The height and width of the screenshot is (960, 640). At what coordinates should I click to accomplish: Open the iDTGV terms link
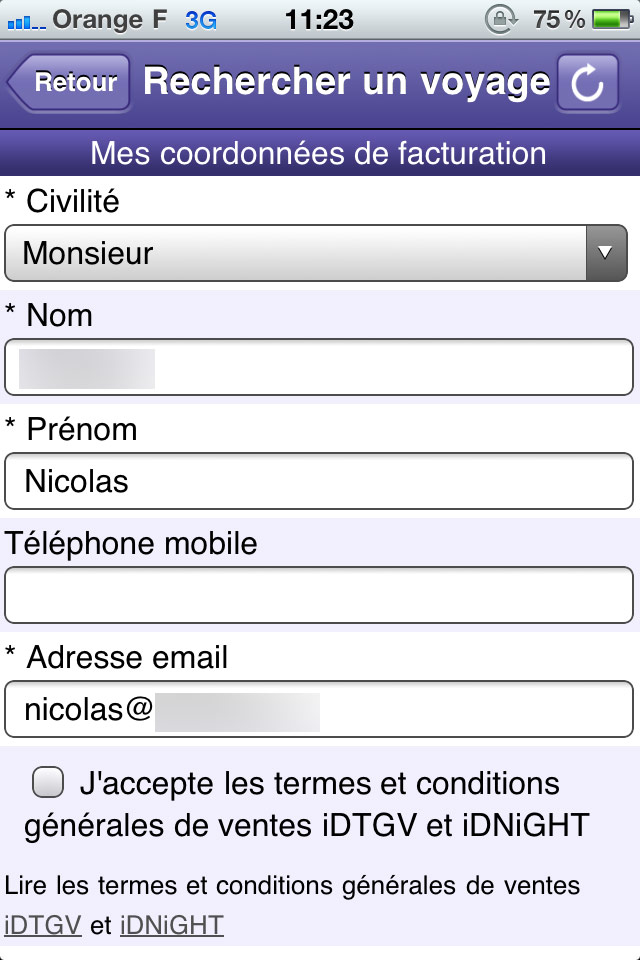pyautogui.click(x=43, y=925)
